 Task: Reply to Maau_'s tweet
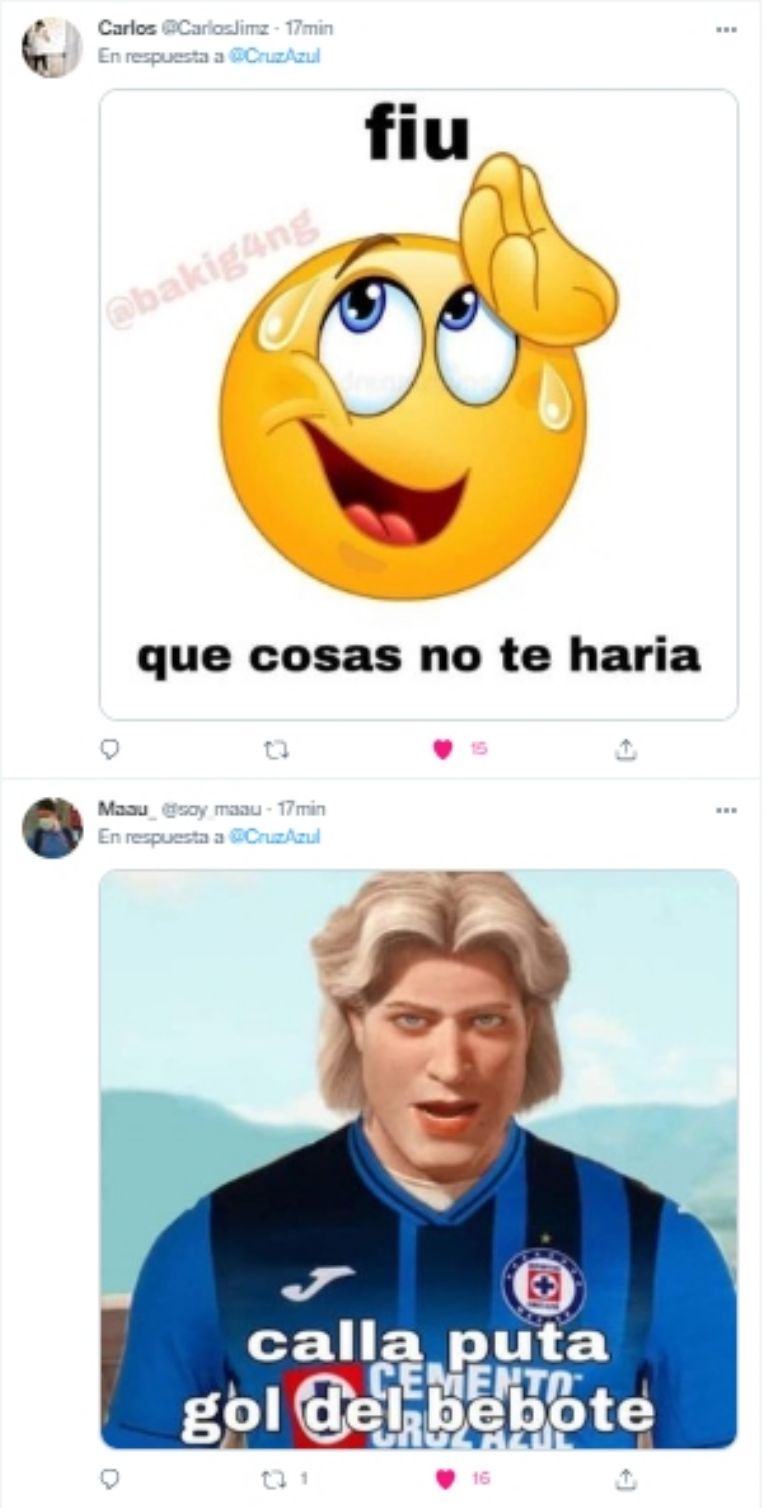click(111, 1477)
